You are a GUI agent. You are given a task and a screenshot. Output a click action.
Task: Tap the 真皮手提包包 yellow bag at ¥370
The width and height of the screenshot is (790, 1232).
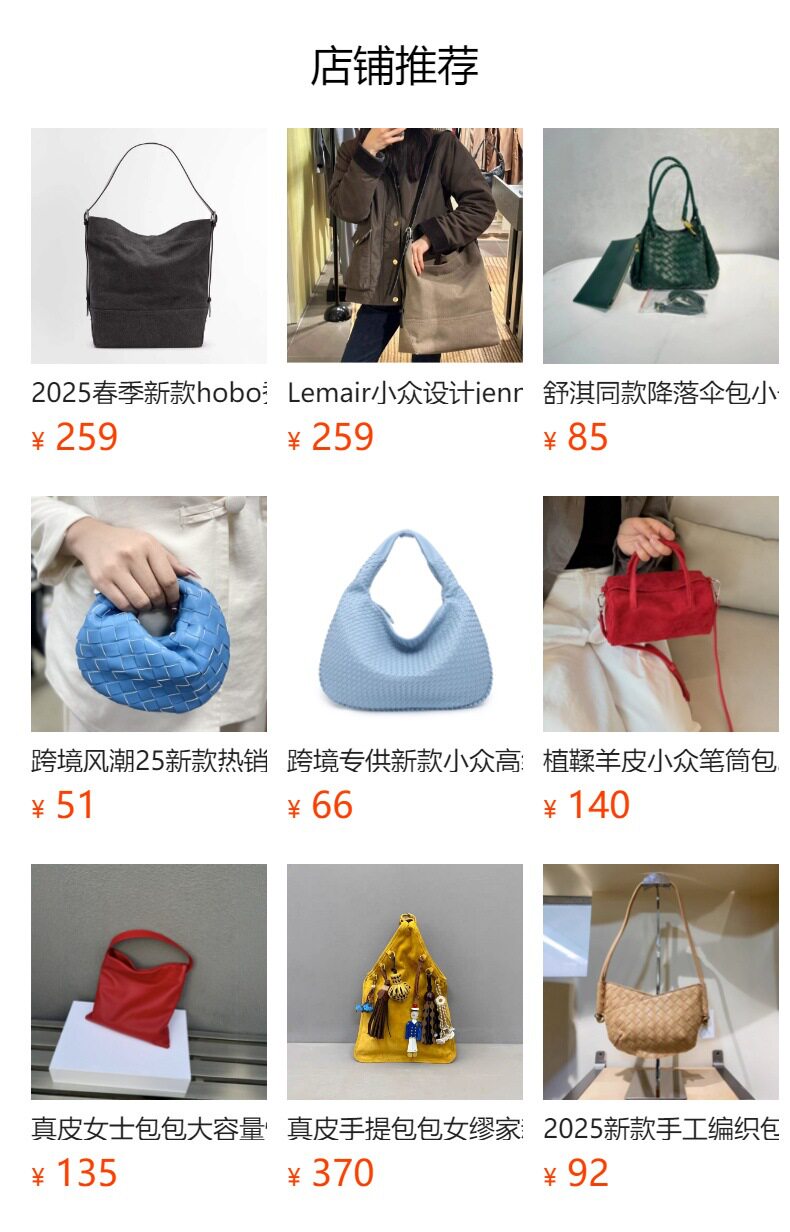click(x=404, y=982)
